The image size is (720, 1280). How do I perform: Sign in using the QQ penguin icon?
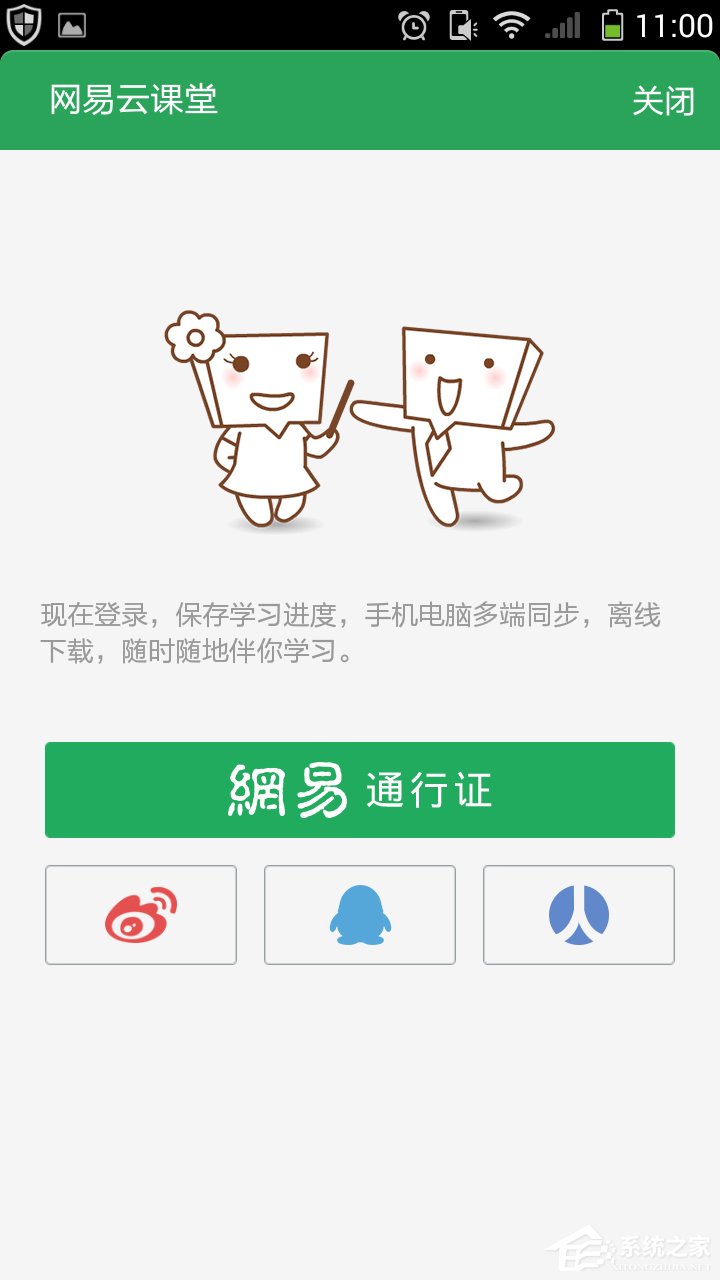359,914
